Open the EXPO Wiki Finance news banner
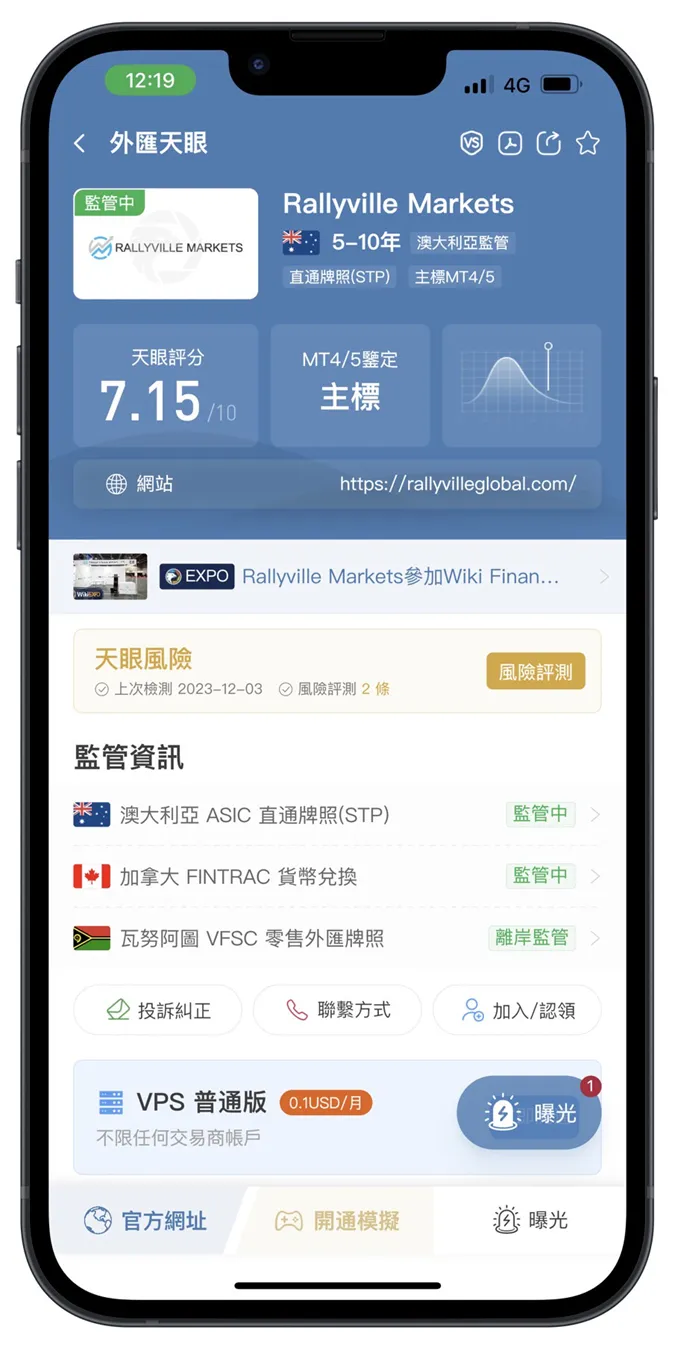The width and height of the screenshot is (675, 1350). [x=337, y=577]
